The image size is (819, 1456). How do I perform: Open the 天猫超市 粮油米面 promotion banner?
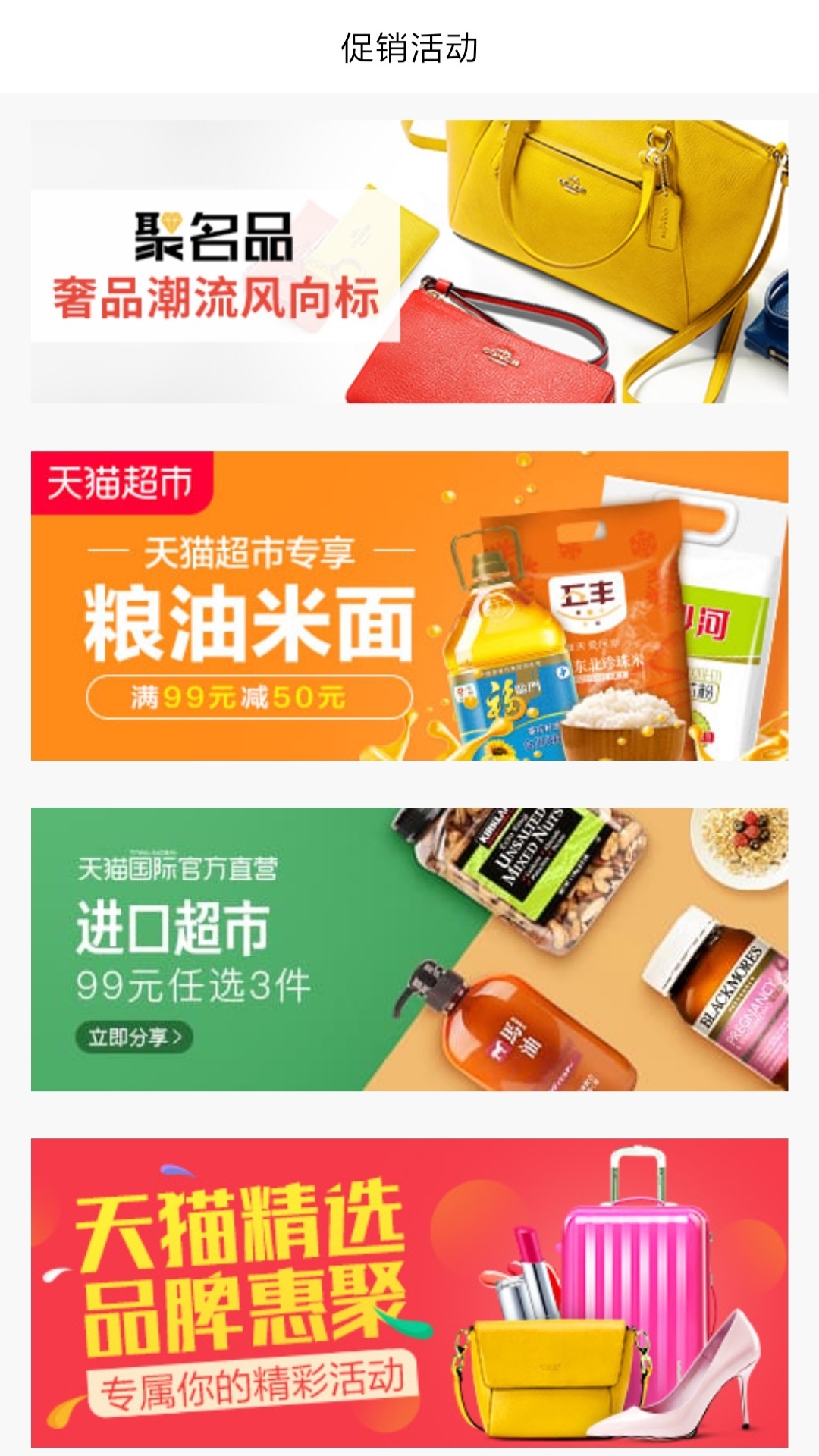409,606
